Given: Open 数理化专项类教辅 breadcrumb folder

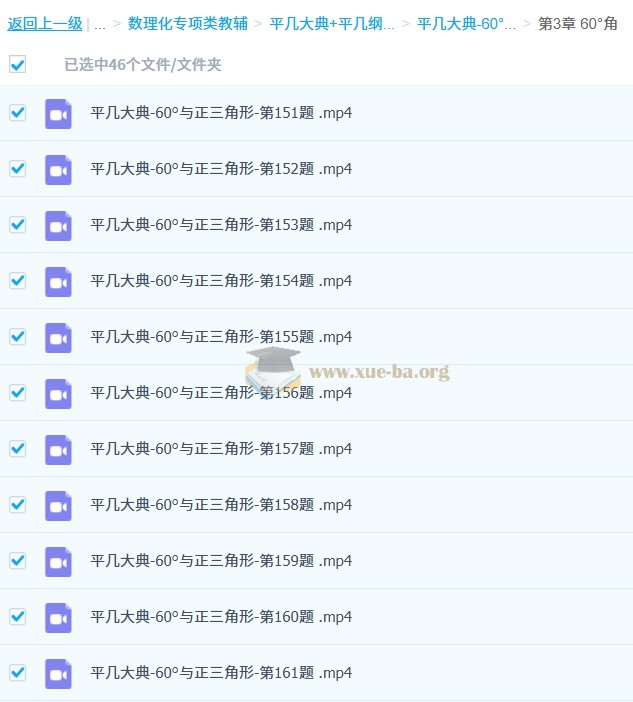Looking at the screenshot, I should (x=188, y=23).
